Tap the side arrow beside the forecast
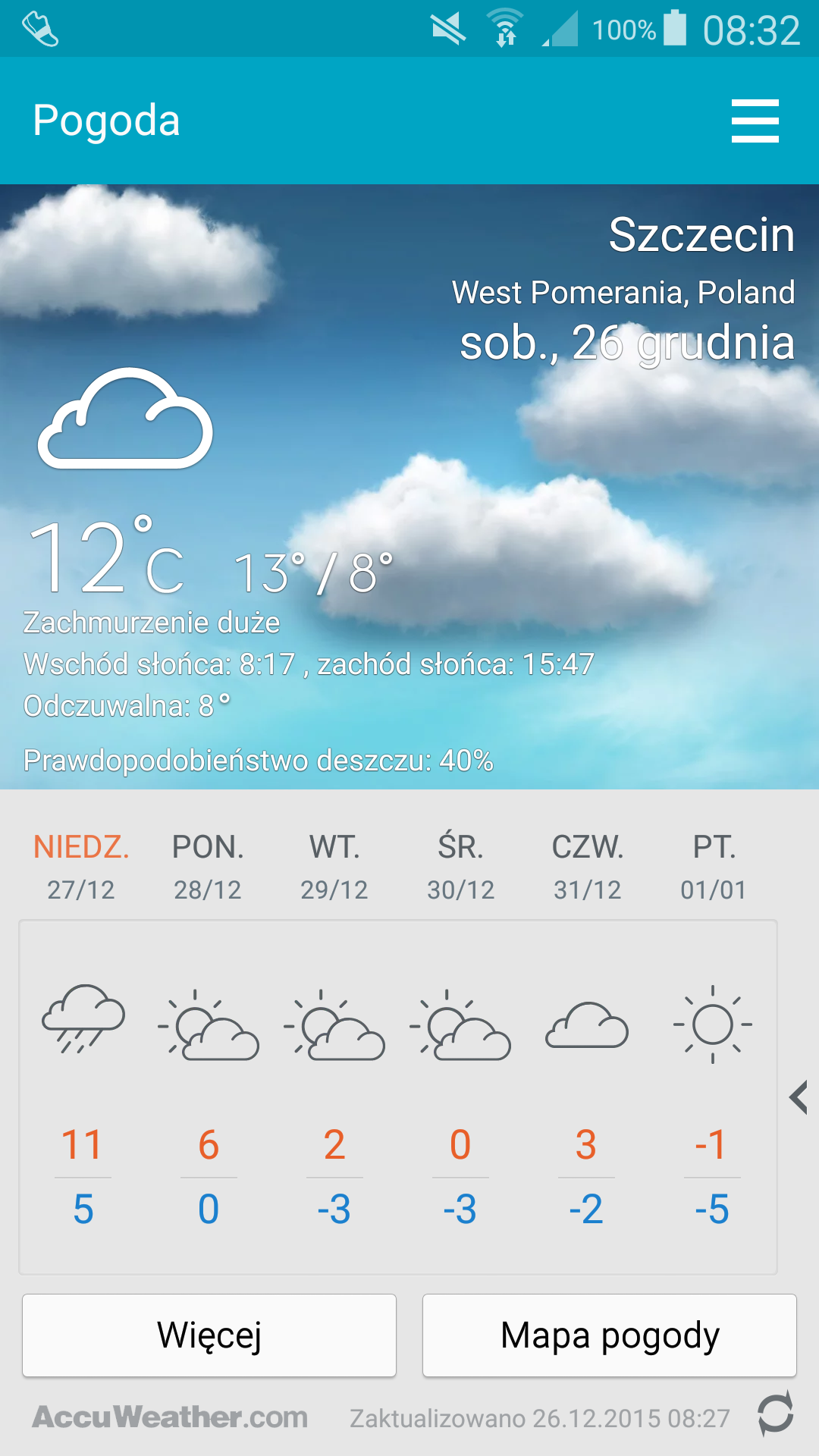This screenshot has width=819, height=1456. click(798, 1097)
